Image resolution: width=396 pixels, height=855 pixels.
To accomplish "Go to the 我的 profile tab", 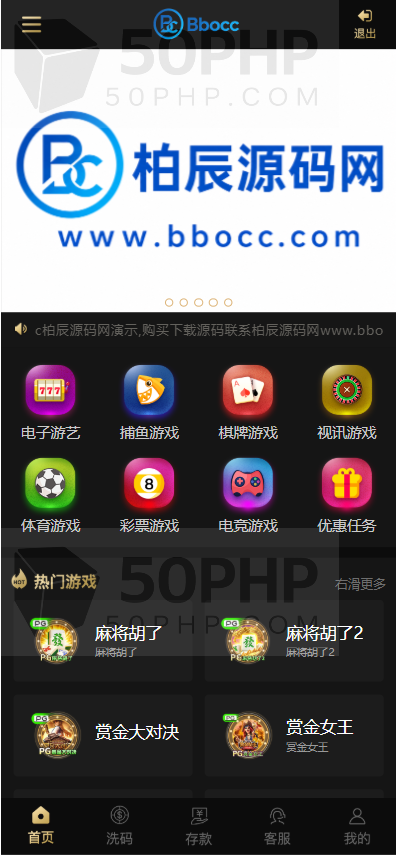I will click(x=357, y=826).
